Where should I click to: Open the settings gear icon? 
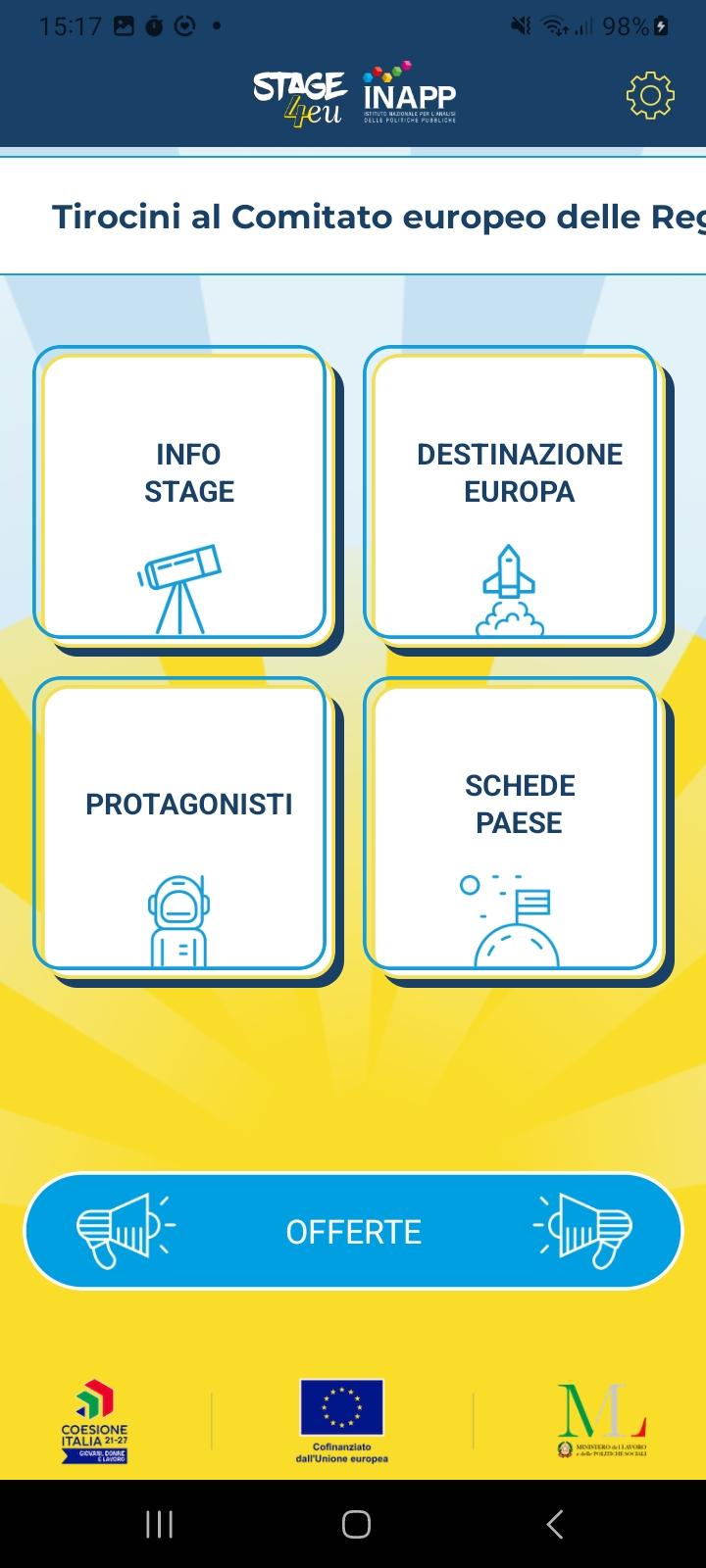point(650,95)
